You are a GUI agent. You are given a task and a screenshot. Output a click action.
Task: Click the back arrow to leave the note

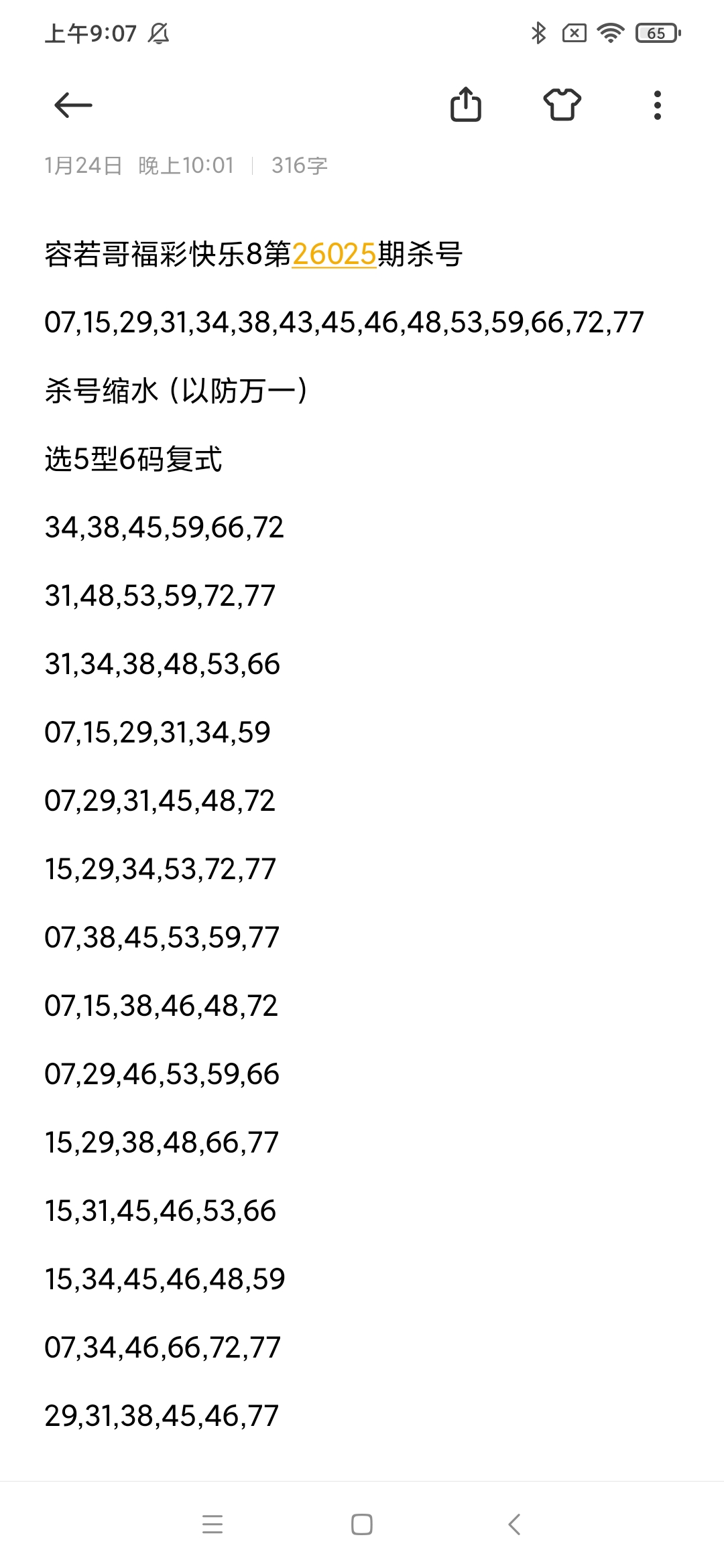coord(74,105)
